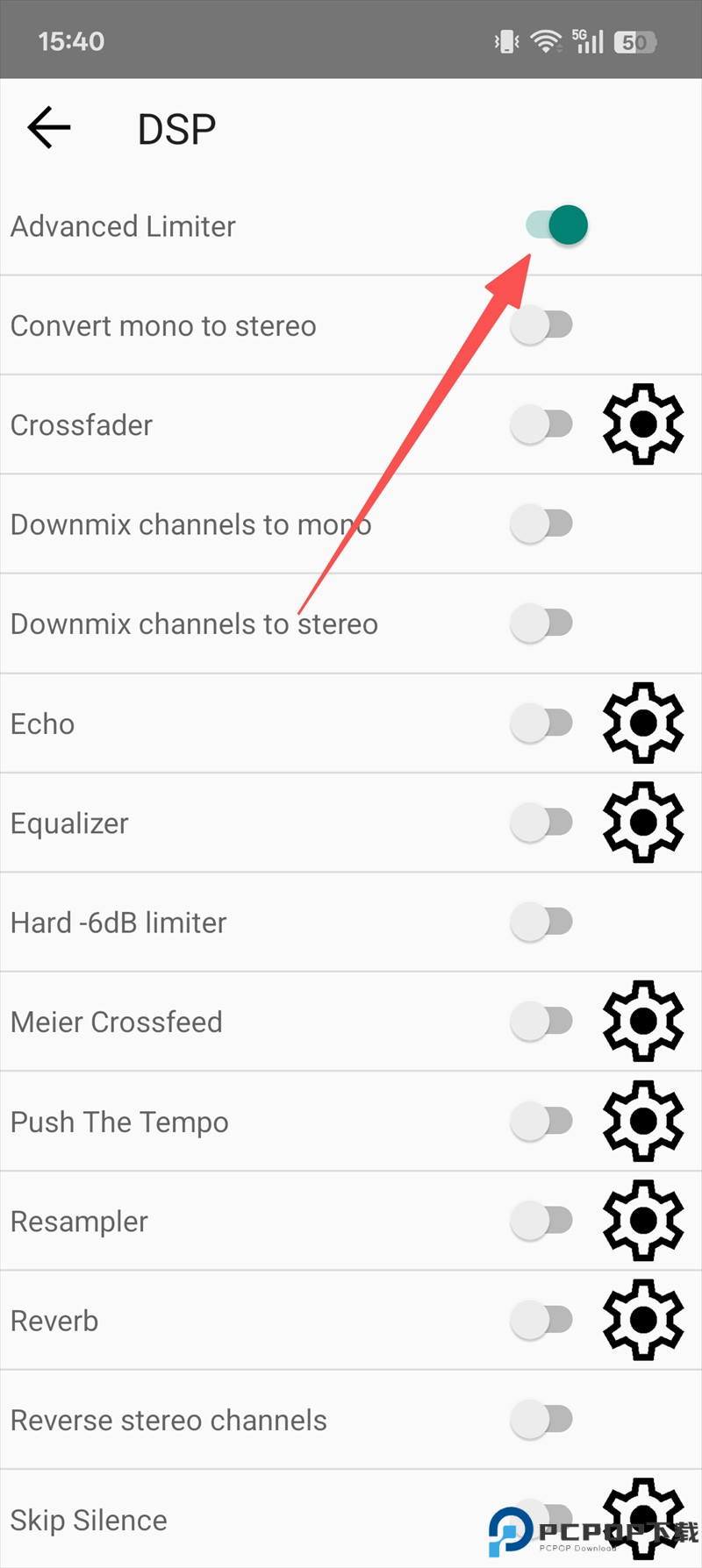Go back from the DSP screen
Screen dimensions: 702x1568
[48, 128]
